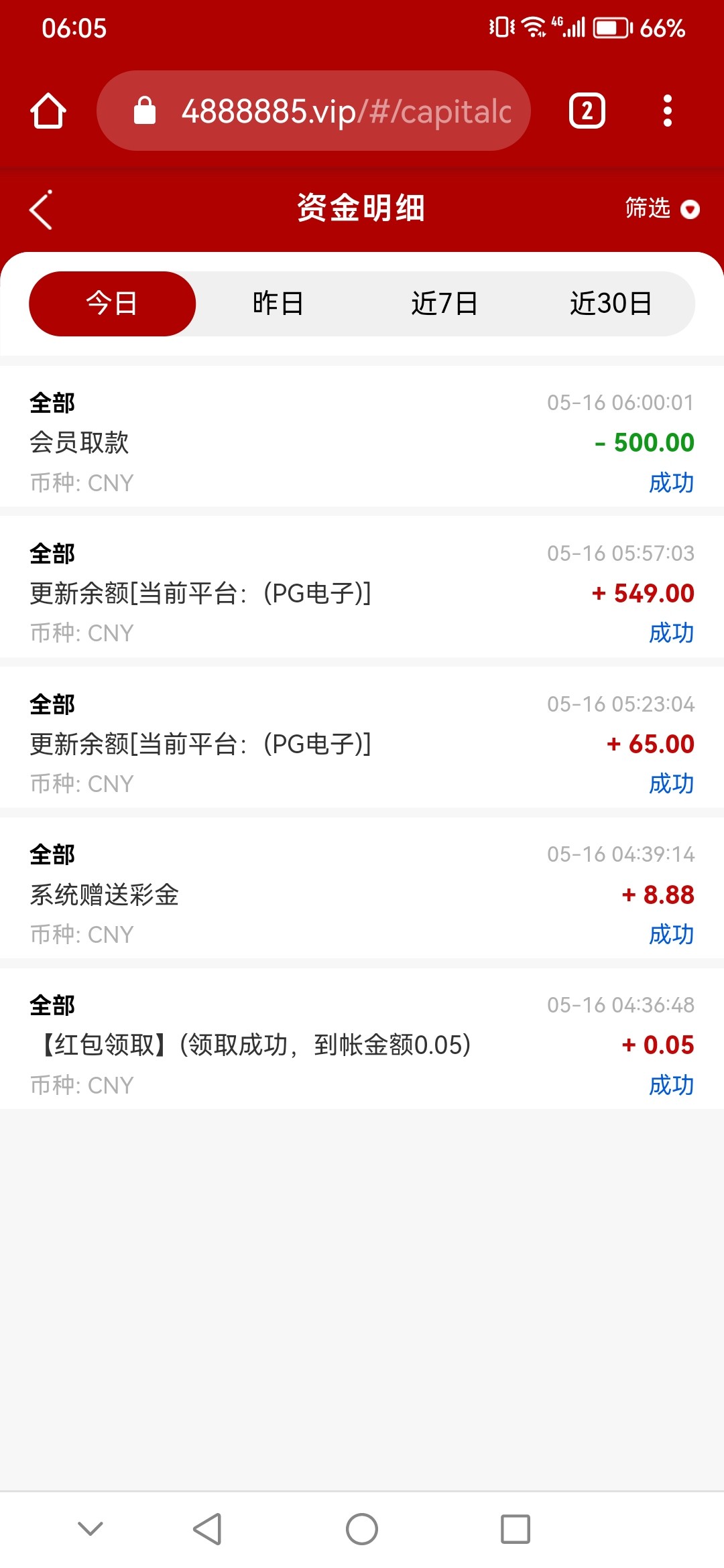Open the 筛选 filter dropdown

[x=661, y=208]
